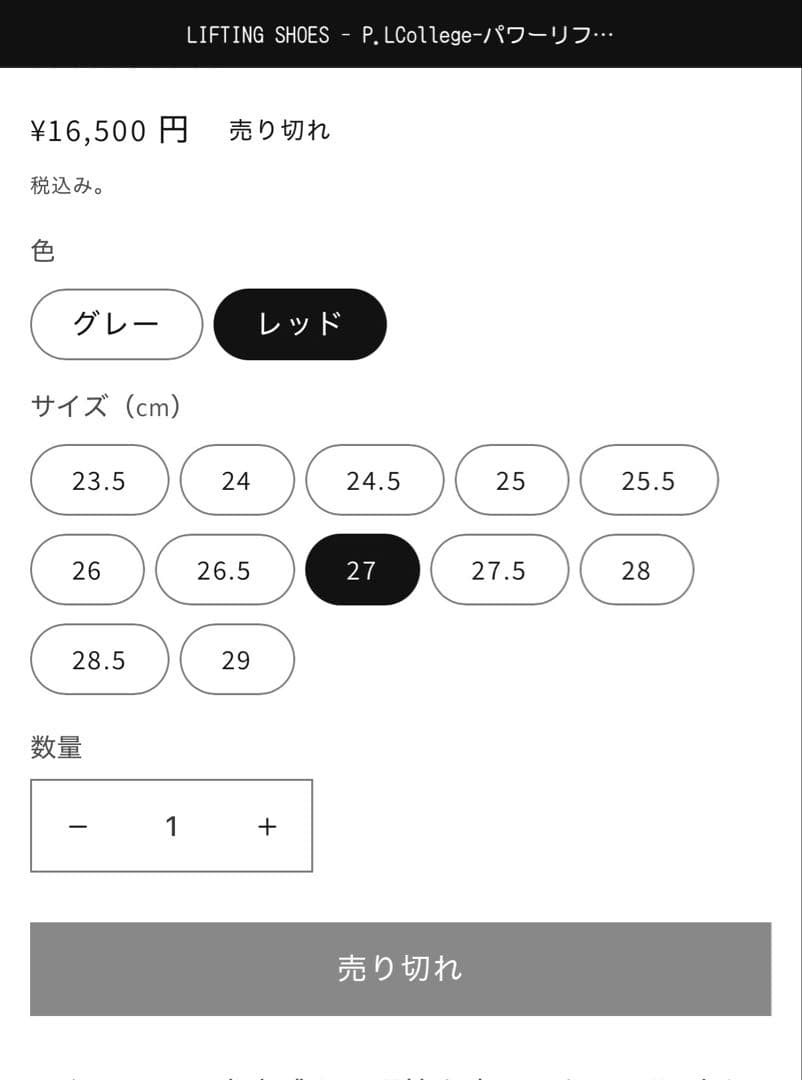The width and height of the screenshot is (802, 1080).
Task: Select size 28
Action: tap(637, 570)
